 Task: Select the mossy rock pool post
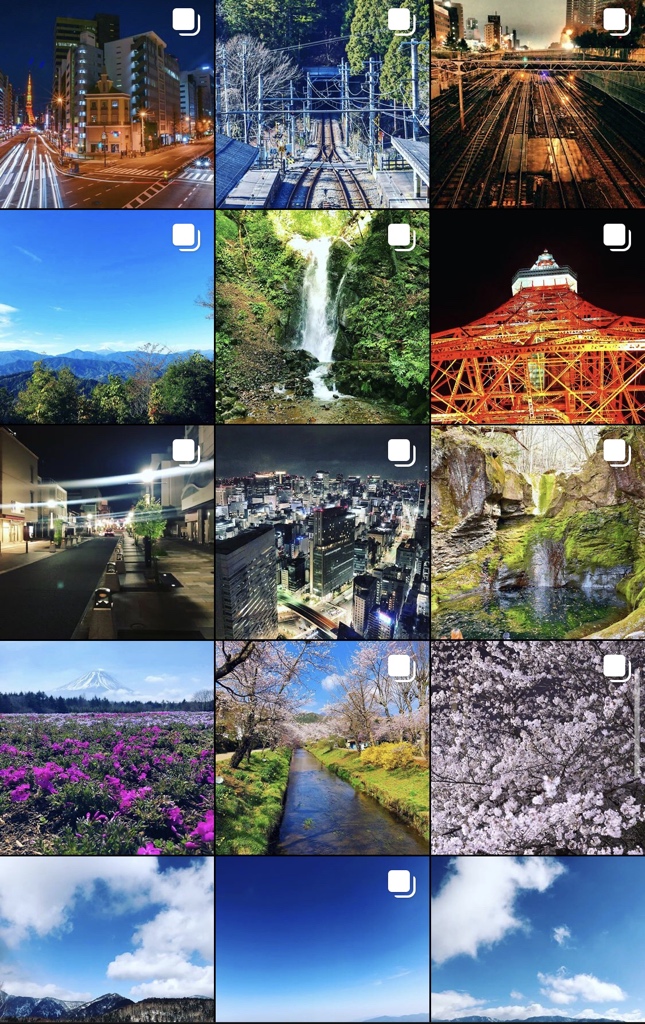pyautogui.click(x=538, y=532)
